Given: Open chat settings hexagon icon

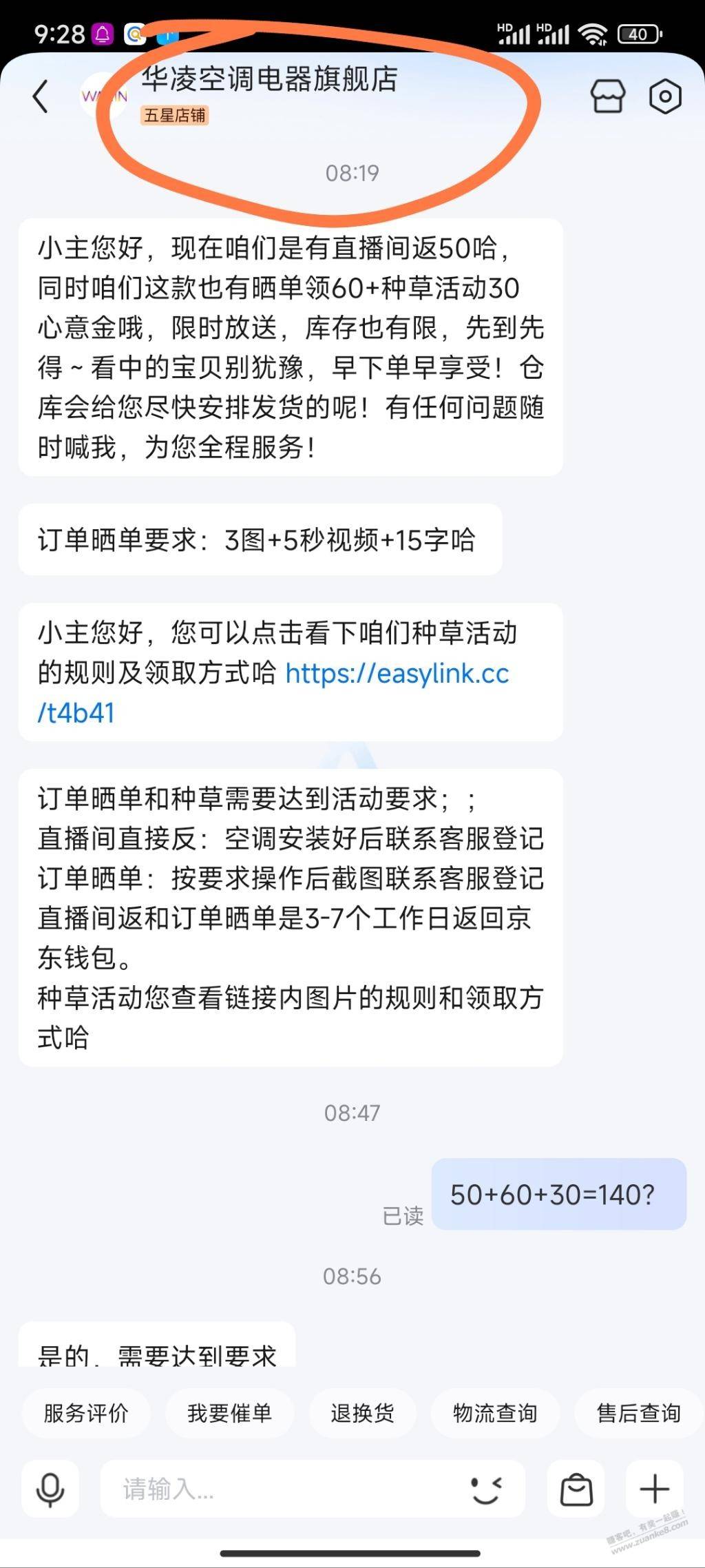Looking at the screenshot, I should click(665, 96).
